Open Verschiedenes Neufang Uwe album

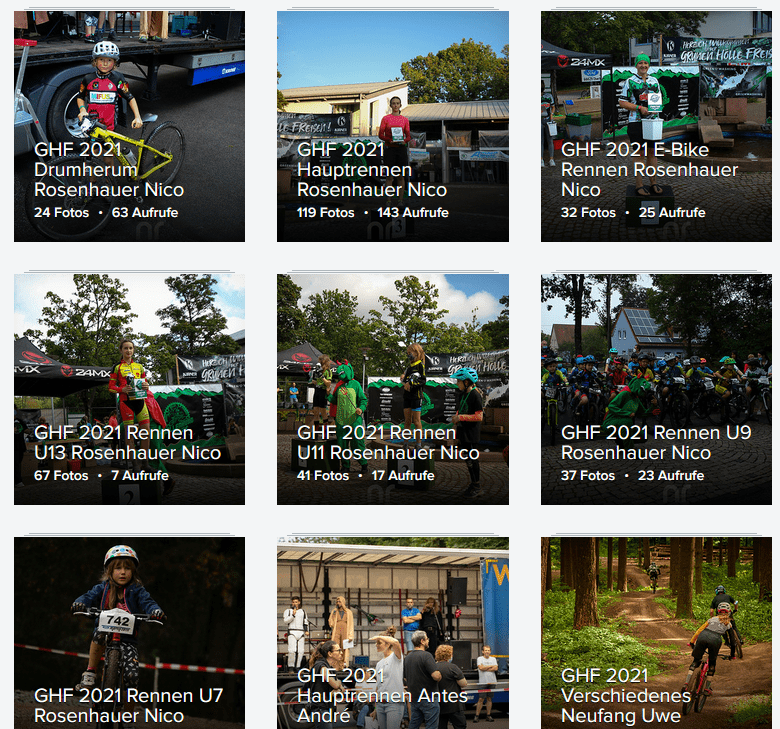[x=656, y=632]
